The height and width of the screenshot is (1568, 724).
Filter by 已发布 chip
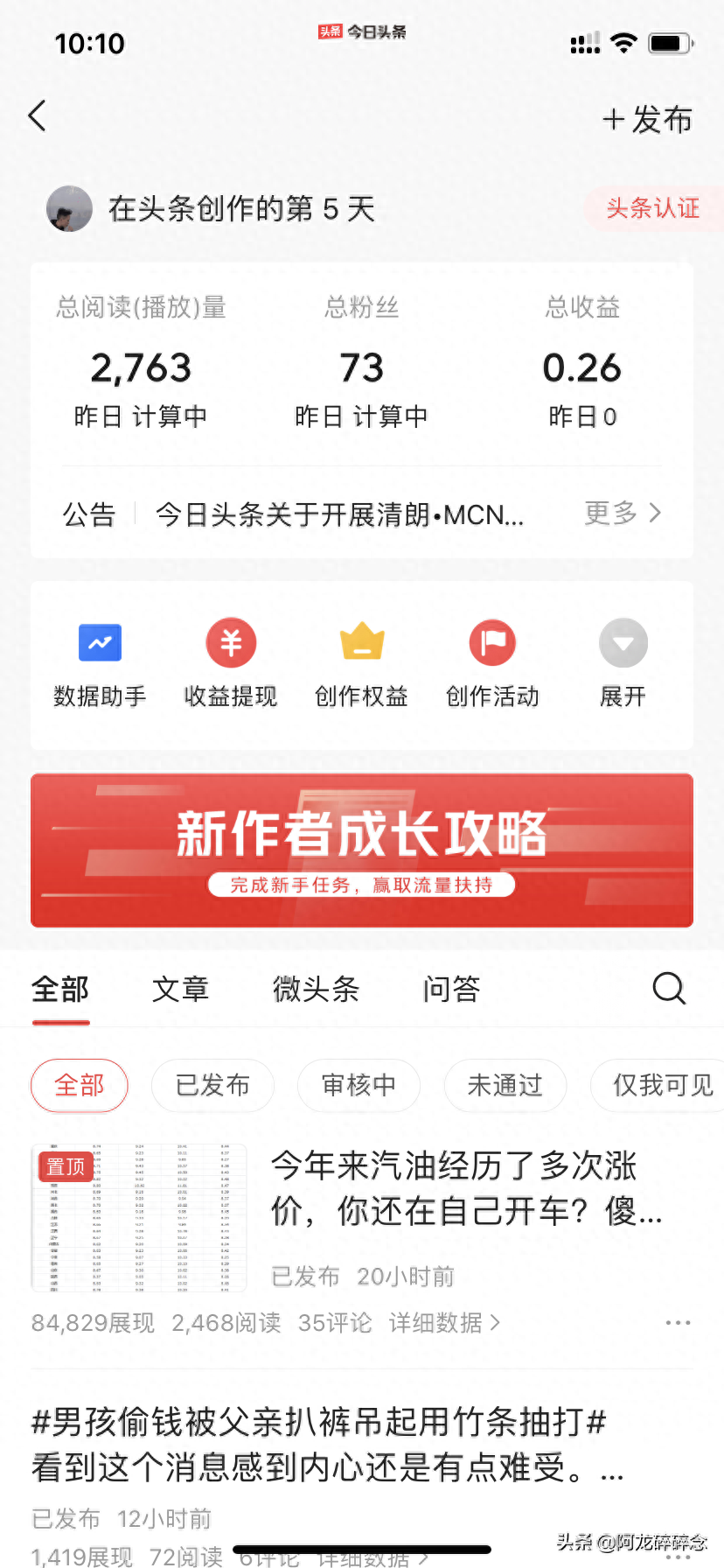212,1085
